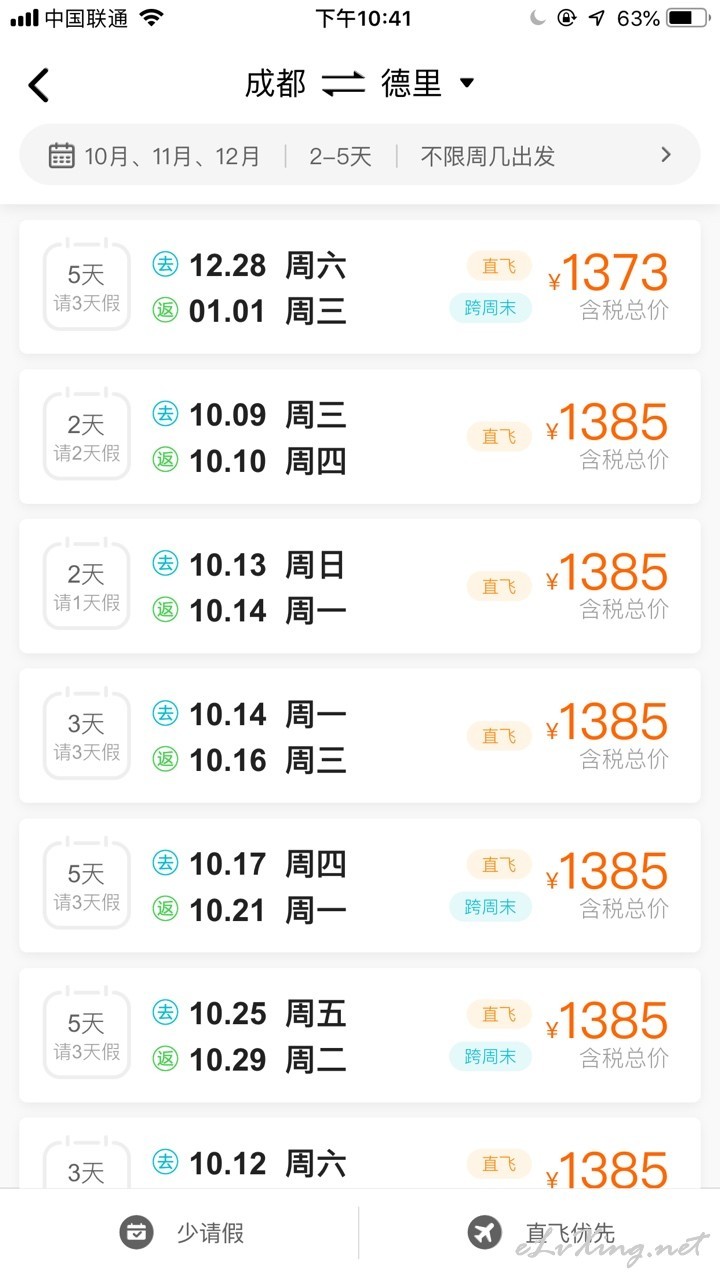Image resolution: width=720 pixels, height=1280 pixels.
Task: Sort by 直飞优先 (direct flights first)
Action: pyautogui.click(x=541, y=1233)
